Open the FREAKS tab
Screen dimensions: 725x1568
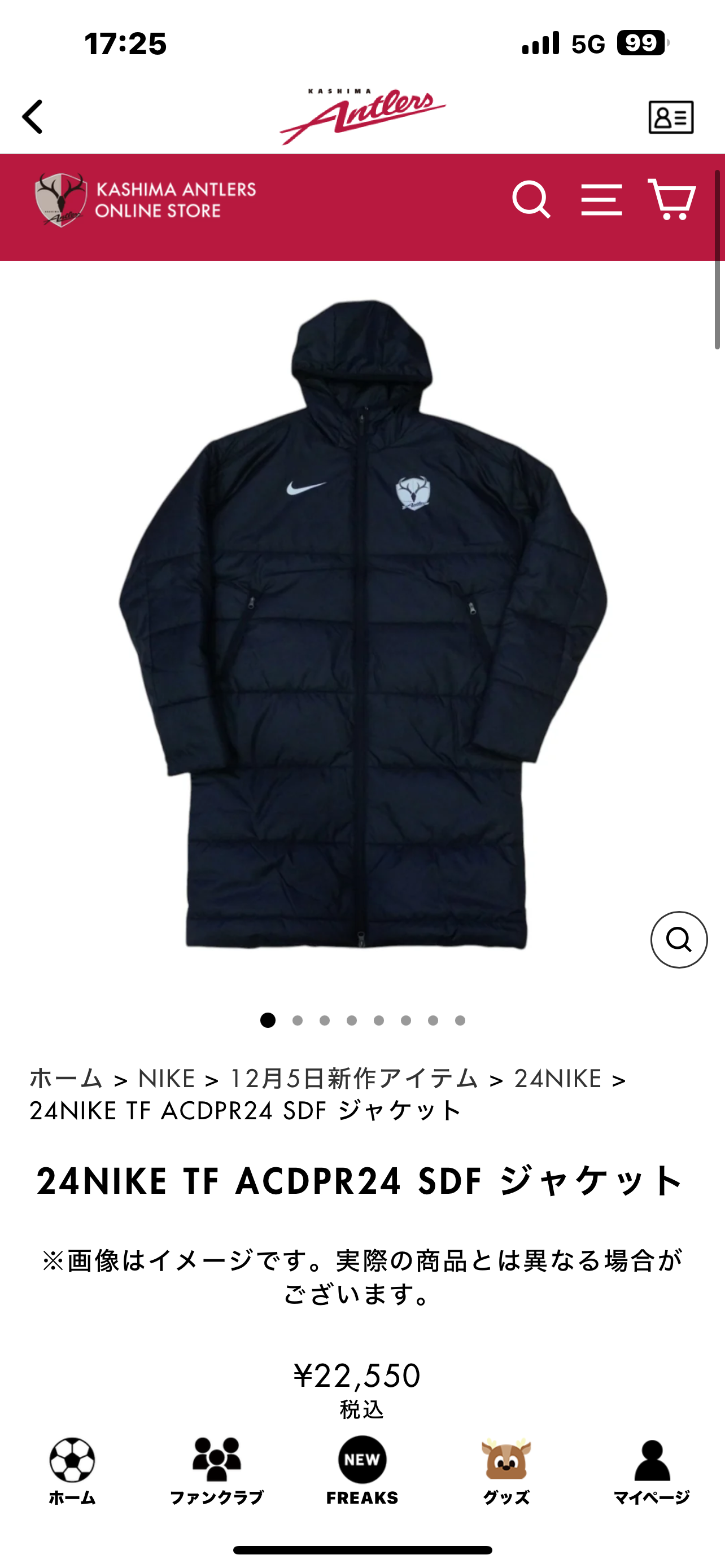click(x=362, y=1470)
